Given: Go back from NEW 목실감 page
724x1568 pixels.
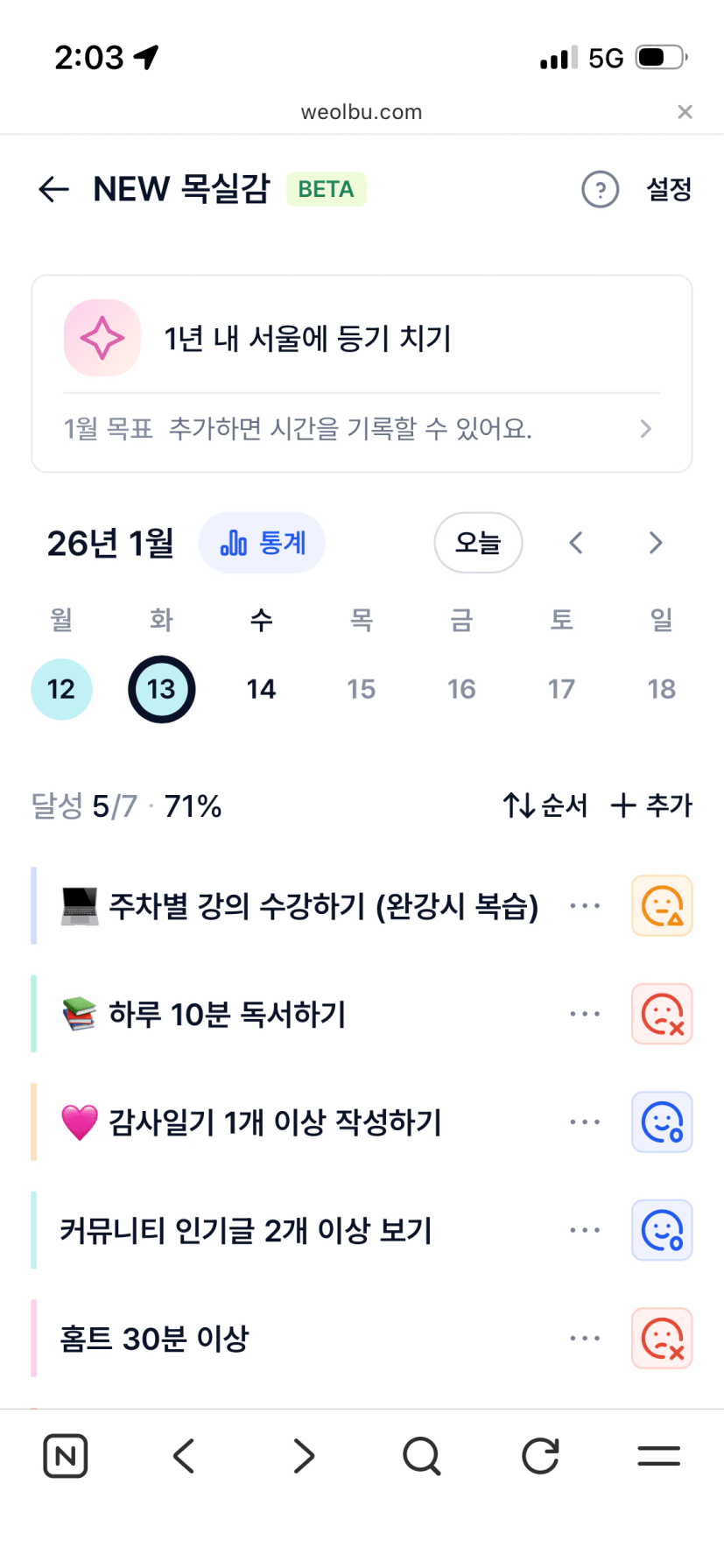Looking at the screenshot, I should coord(53,189).
